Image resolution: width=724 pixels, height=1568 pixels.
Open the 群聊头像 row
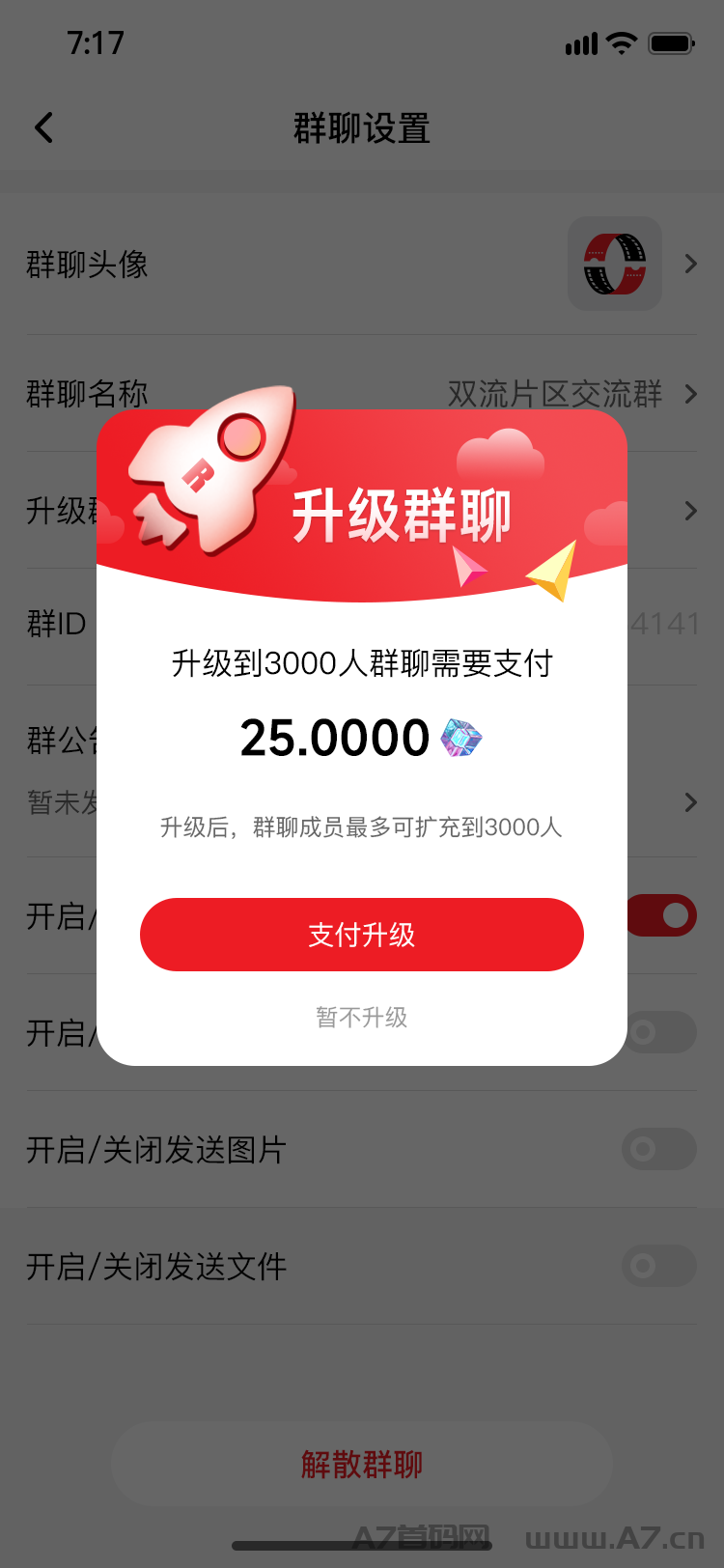361,264
